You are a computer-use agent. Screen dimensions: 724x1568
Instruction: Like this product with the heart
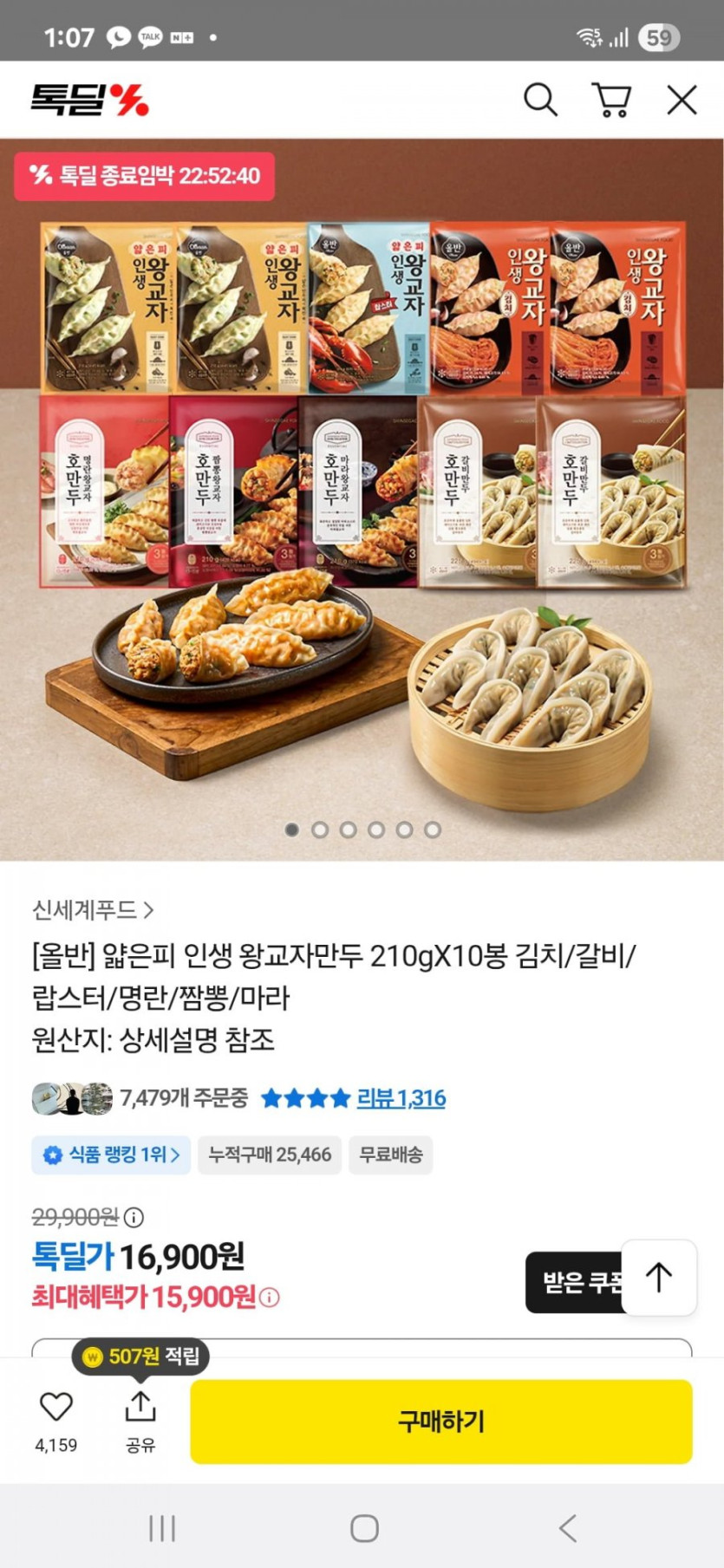56,1407
